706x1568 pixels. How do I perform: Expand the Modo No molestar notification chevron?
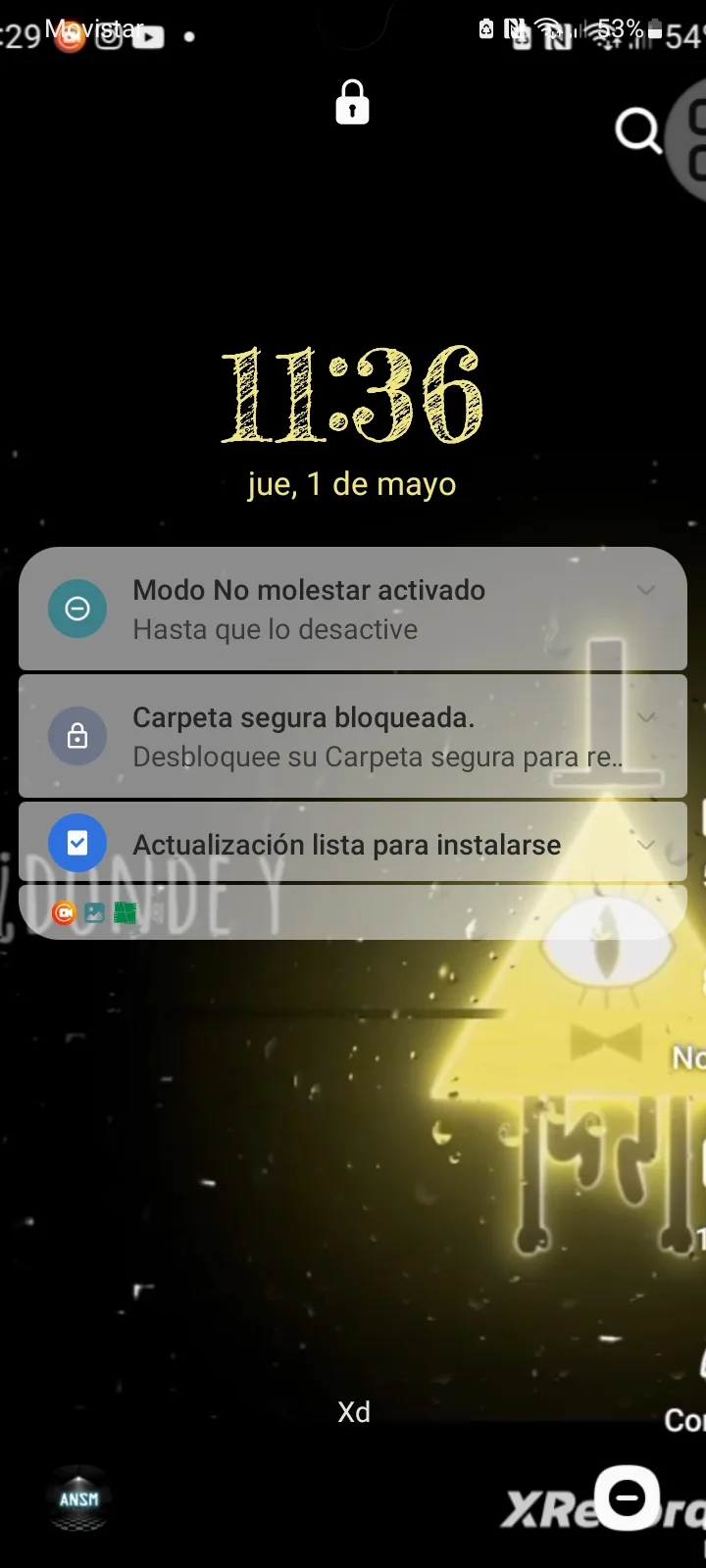coord(645,590)
